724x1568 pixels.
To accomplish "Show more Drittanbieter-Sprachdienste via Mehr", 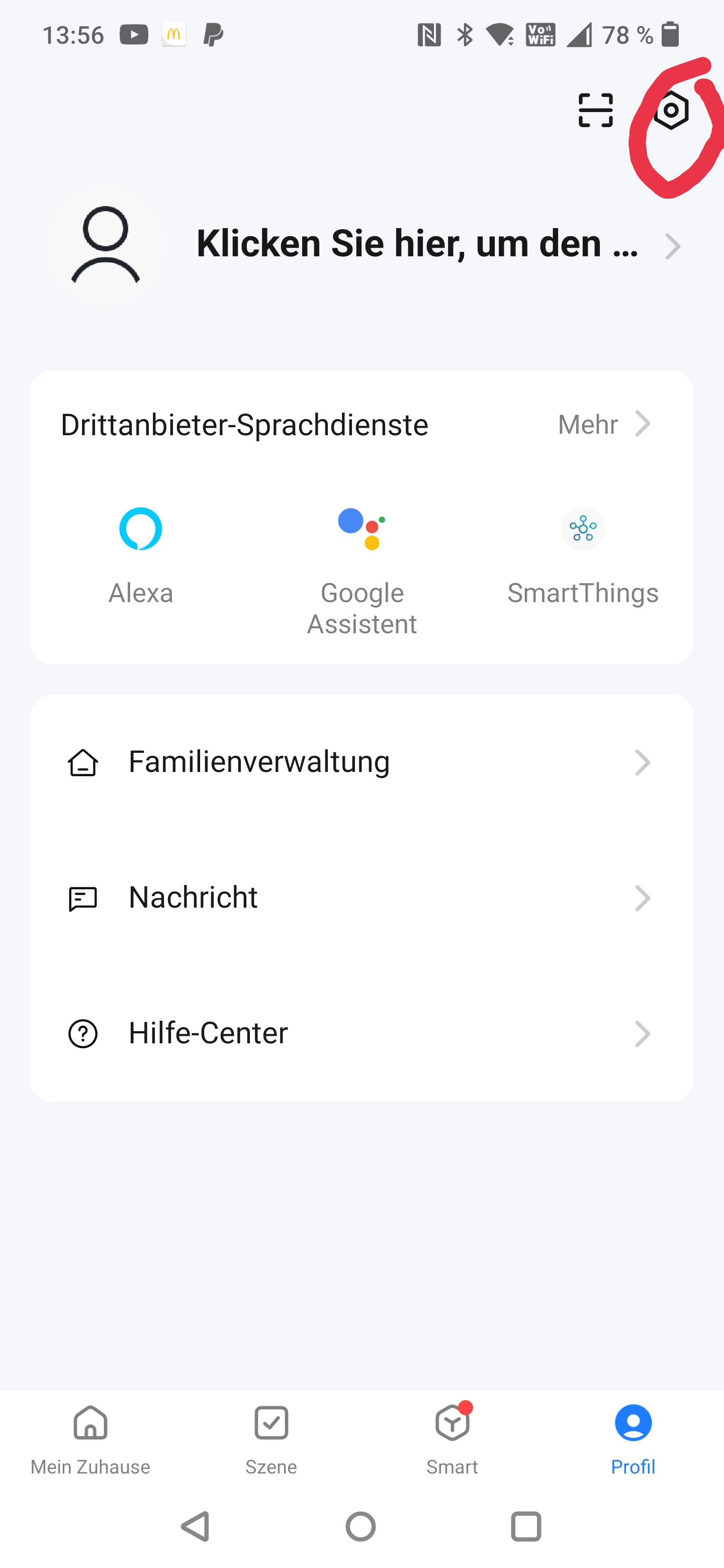I will pos(603,424).
